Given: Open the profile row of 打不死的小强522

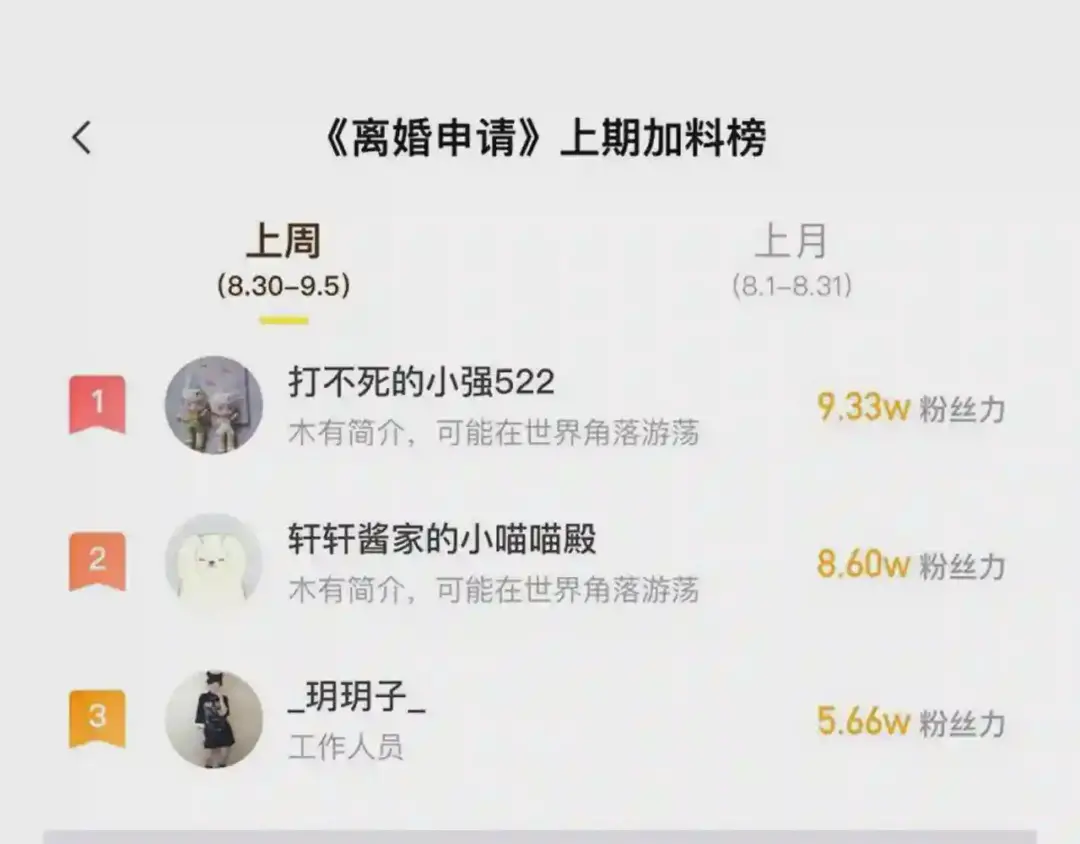Looking at the screenshot, I should click(x=540, y=405).
